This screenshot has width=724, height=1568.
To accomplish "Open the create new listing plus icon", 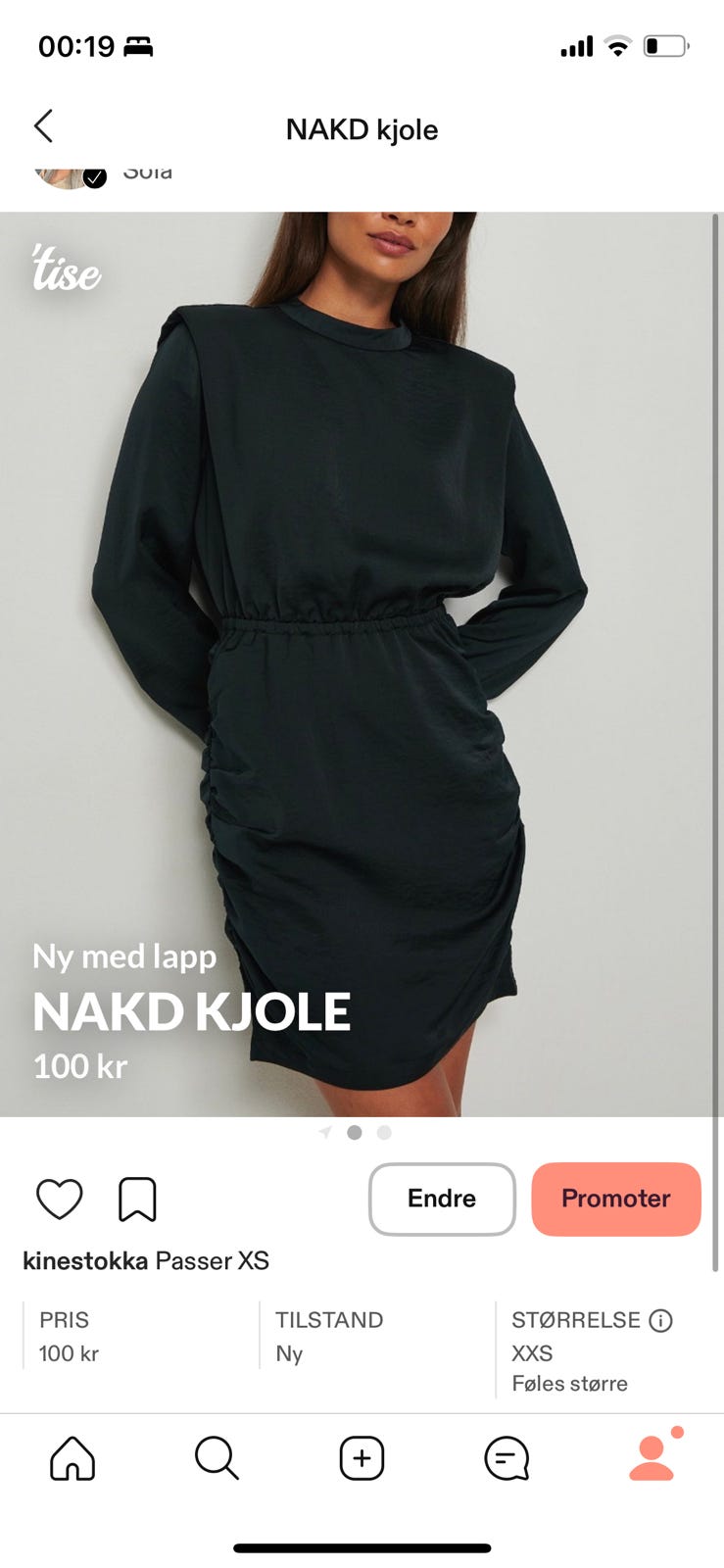I will [361, 1458].
